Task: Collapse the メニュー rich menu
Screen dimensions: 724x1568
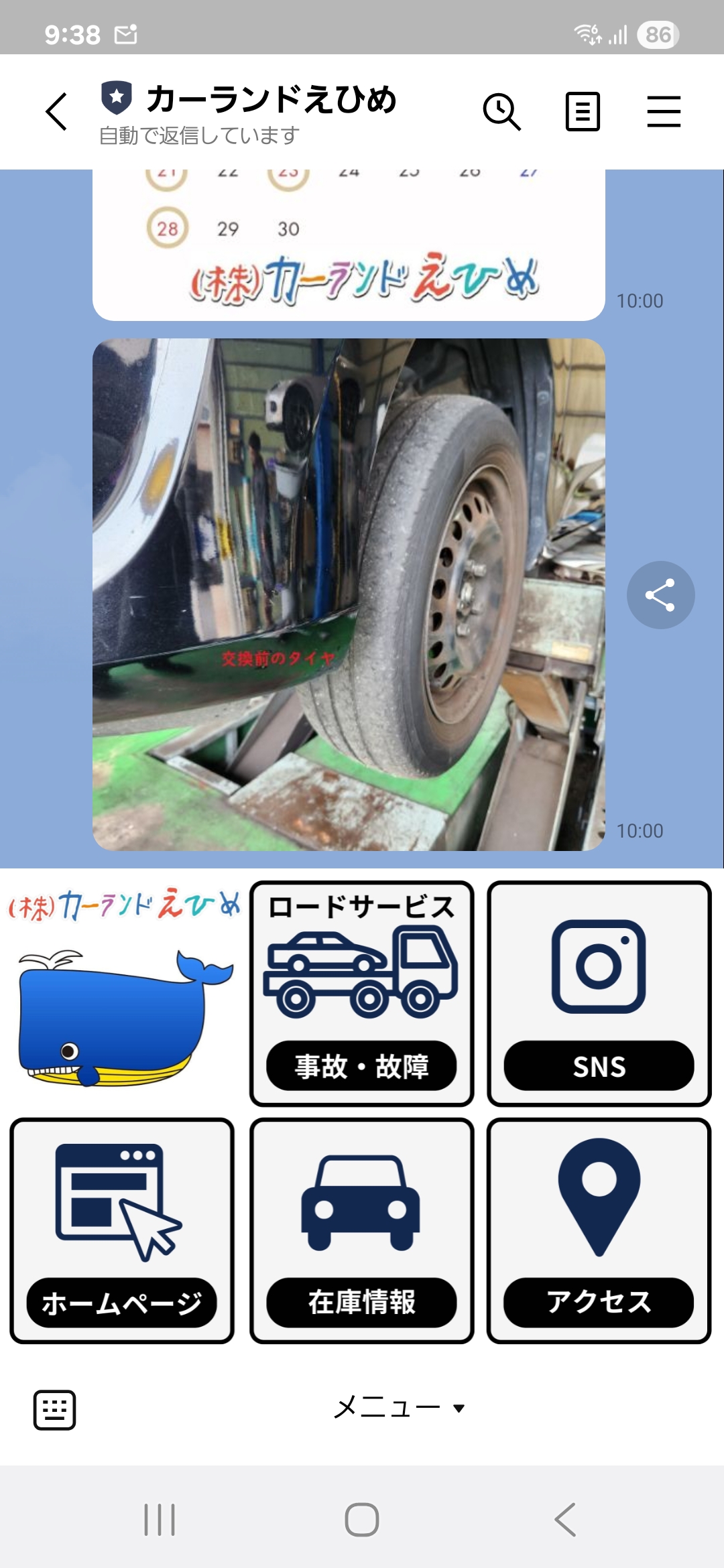Action: pyautogui.click(x=399, y=1408)
